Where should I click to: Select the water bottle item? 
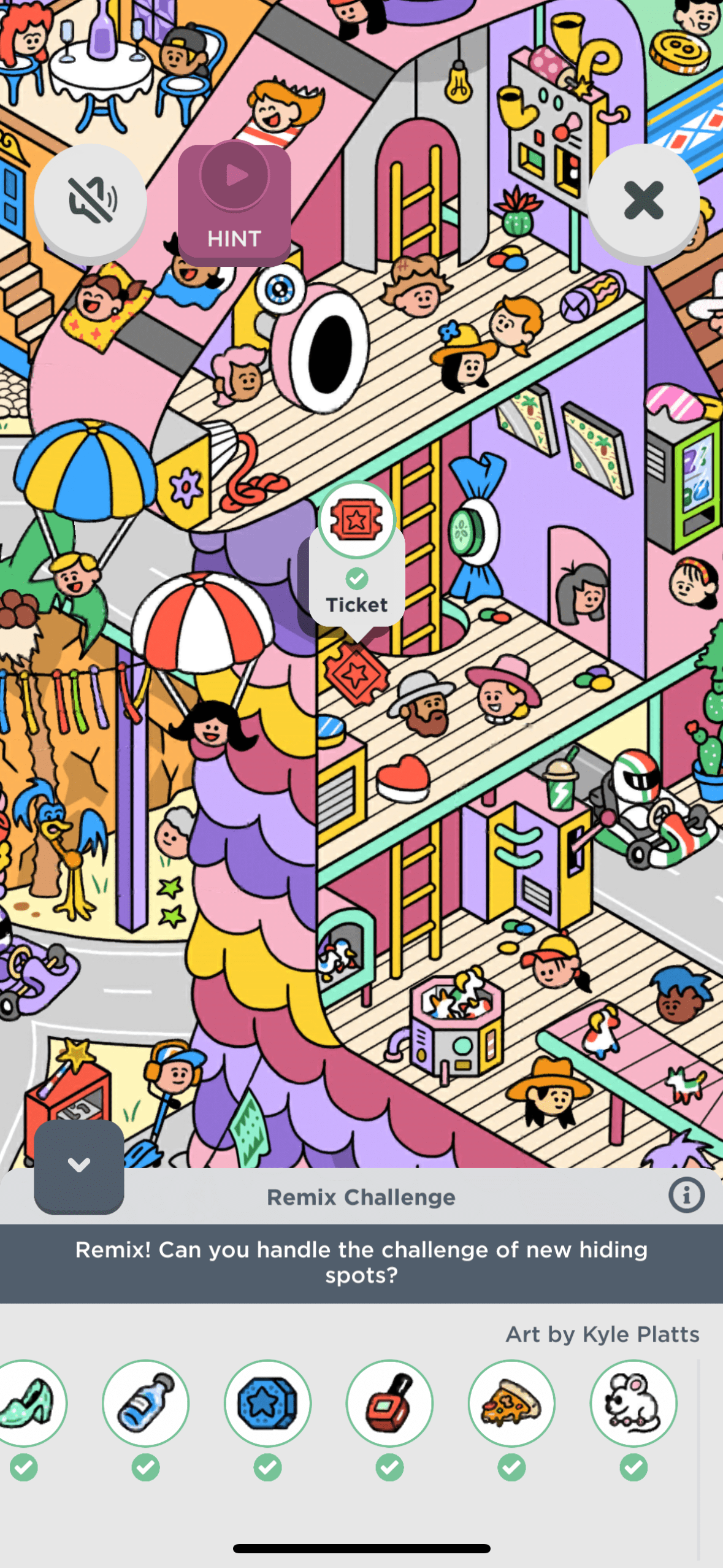[145, 1403]
